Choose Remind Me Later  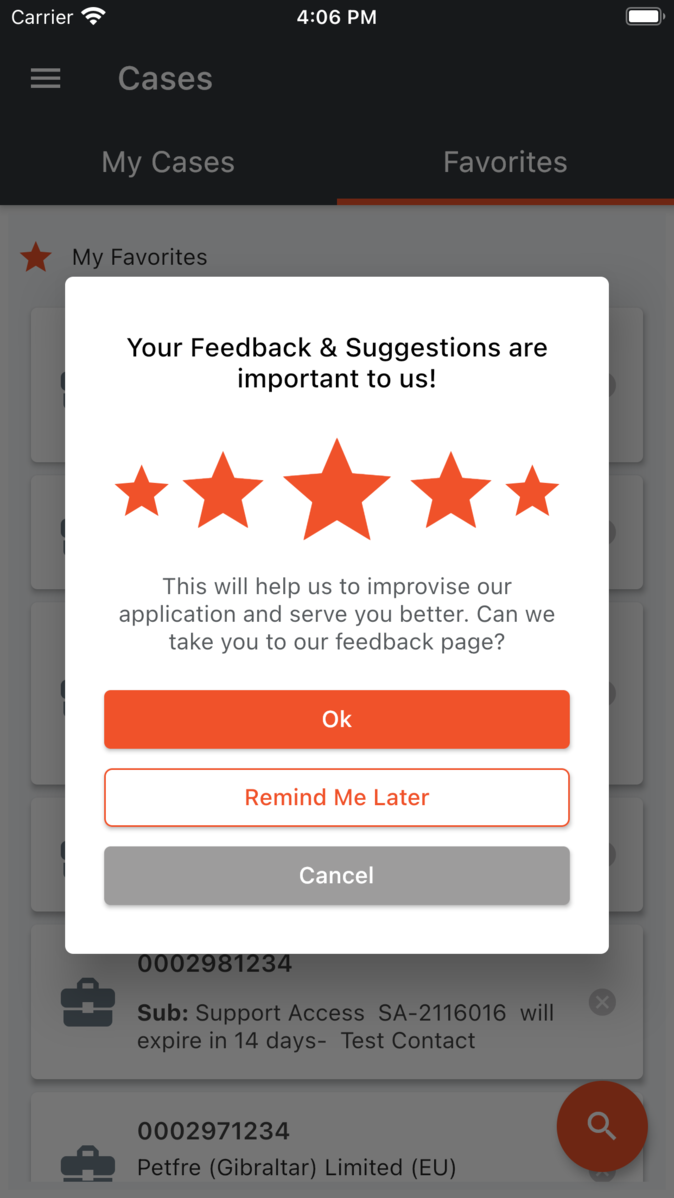point(337,797)
